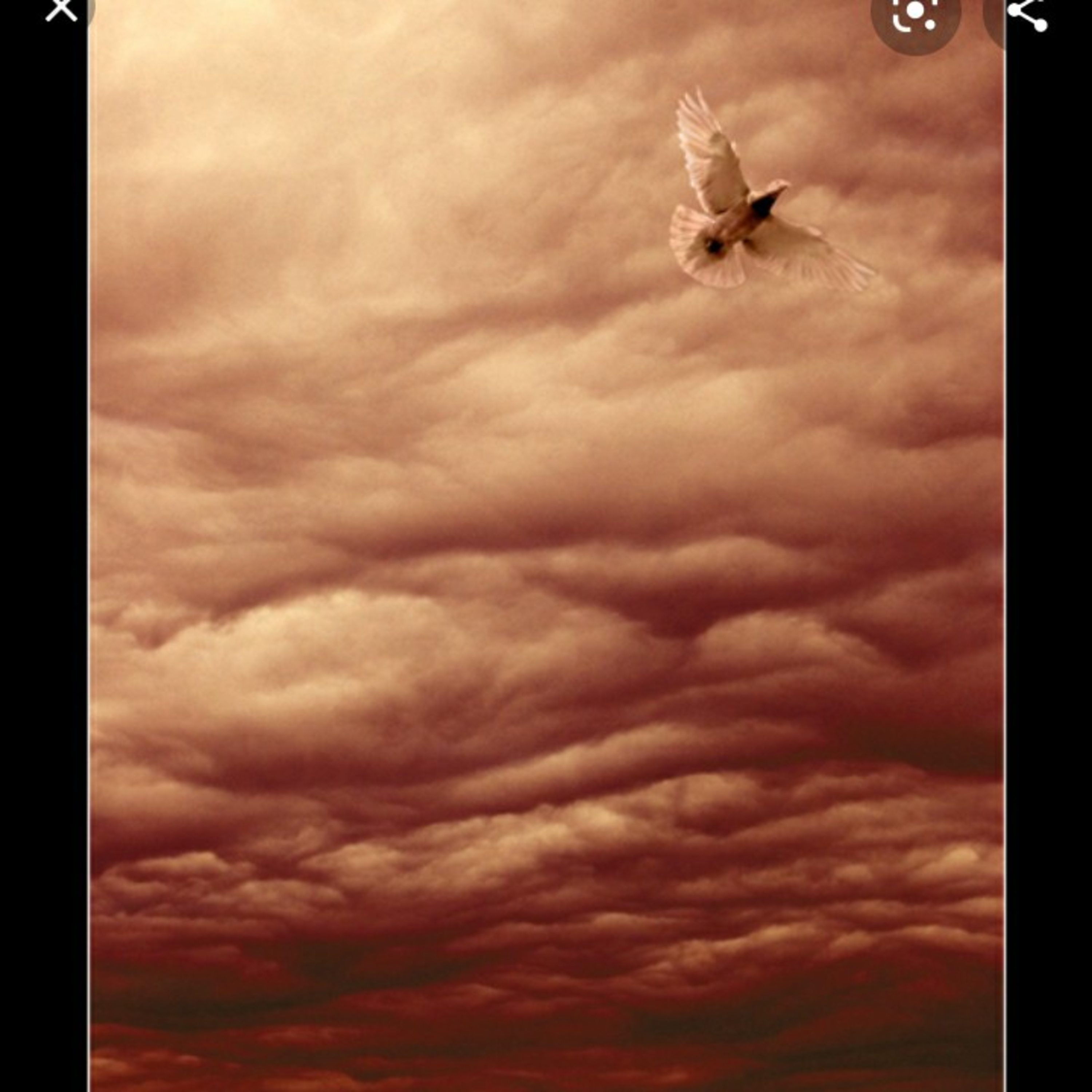
Task: Close the image viewer
Action: pos(61,9)
